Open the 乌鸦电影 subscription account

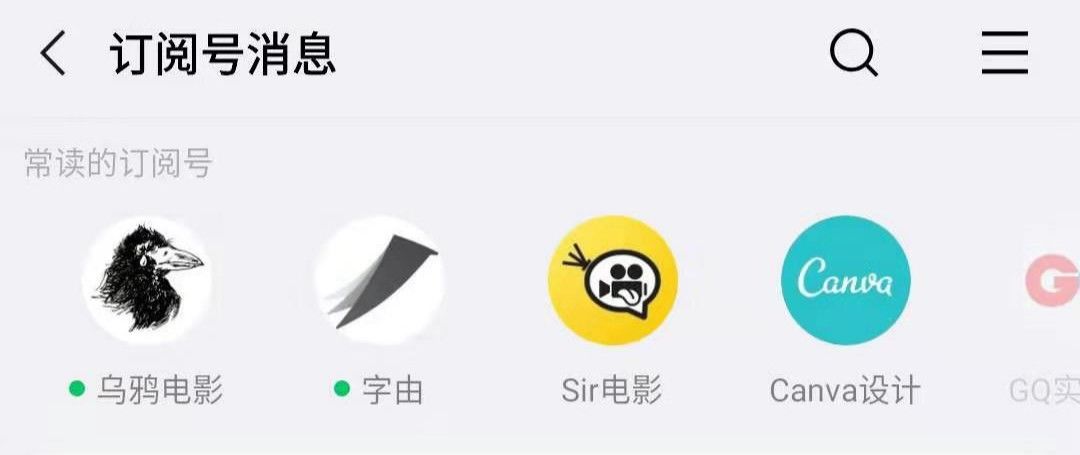coord(147,281)
